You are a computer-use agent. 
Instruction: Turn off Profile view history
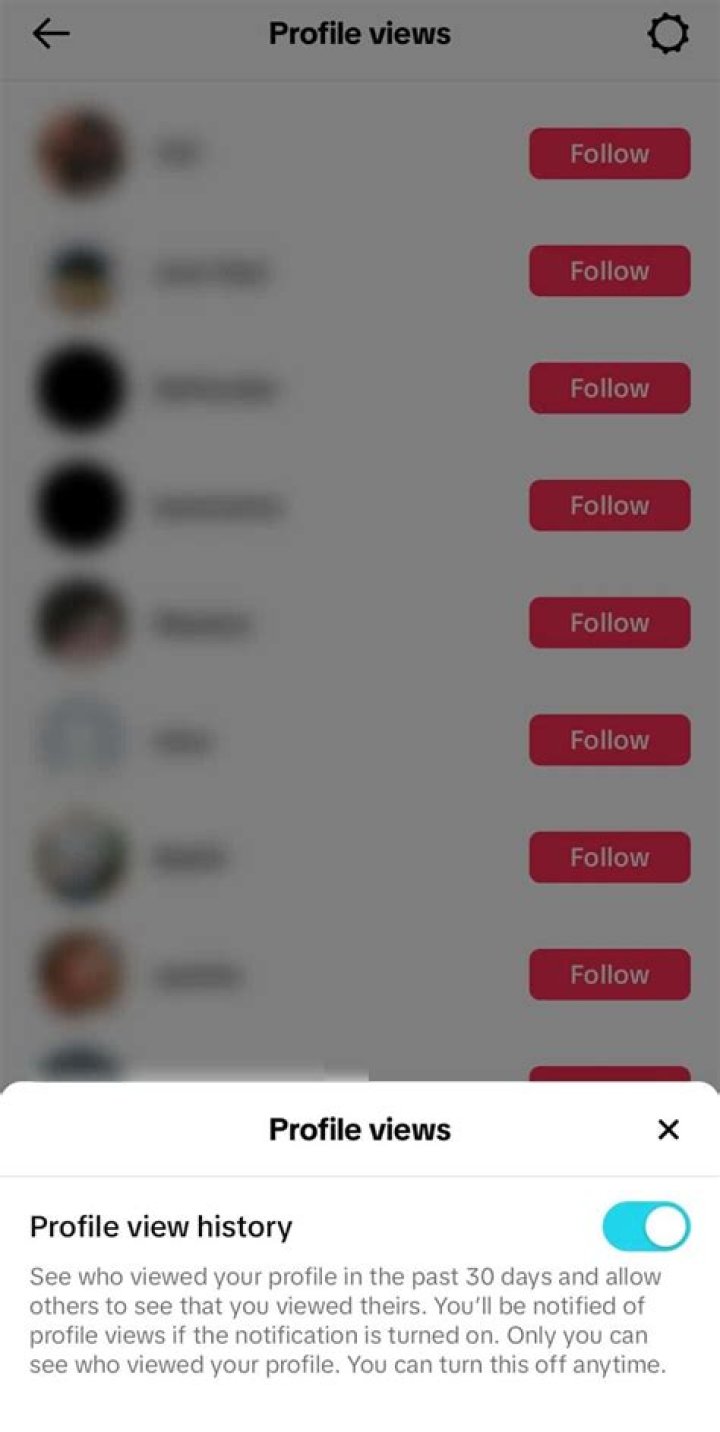[646, 1226]
